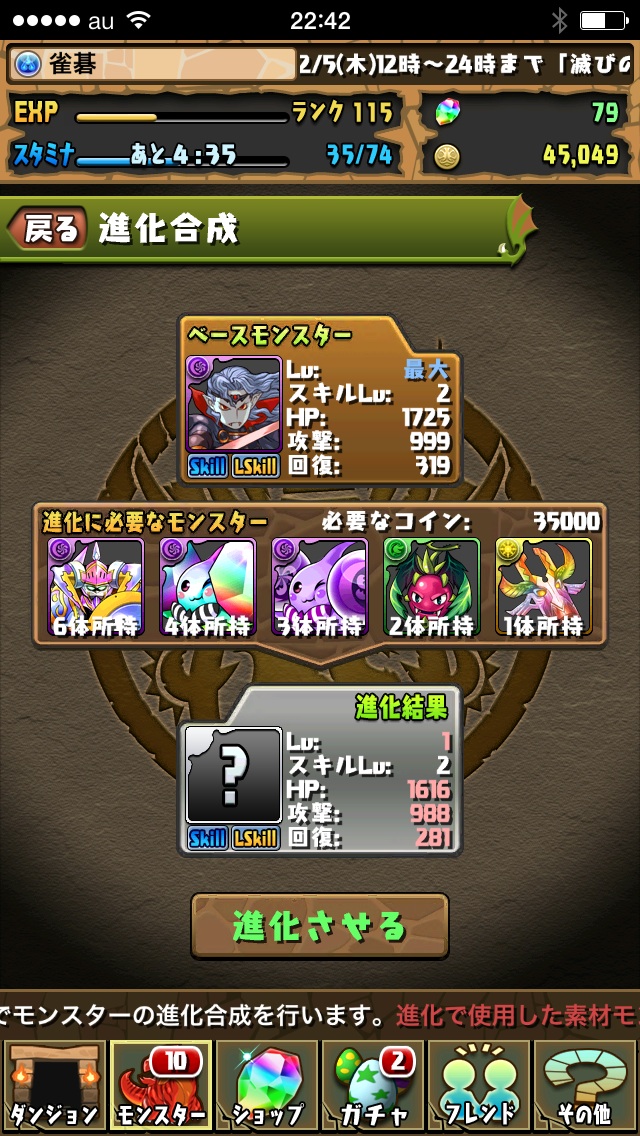This screenshot has height=1136, width=640.
Task: View the base monster's portrait
Action: pos(234,403)
